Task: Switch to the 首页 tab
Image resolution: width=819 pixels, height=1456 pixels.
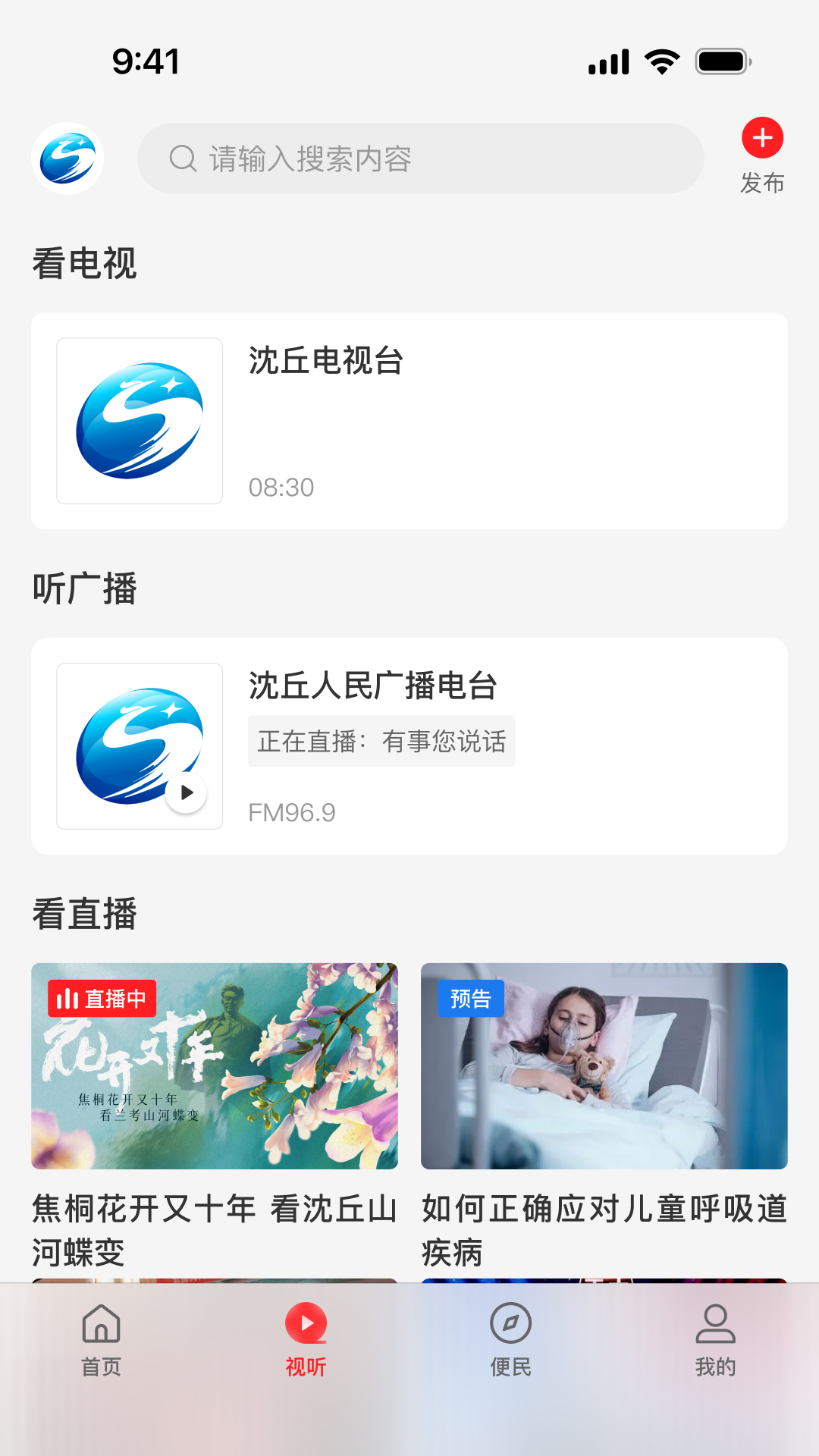Action: pyautogui.click(x=102, y=1340)
